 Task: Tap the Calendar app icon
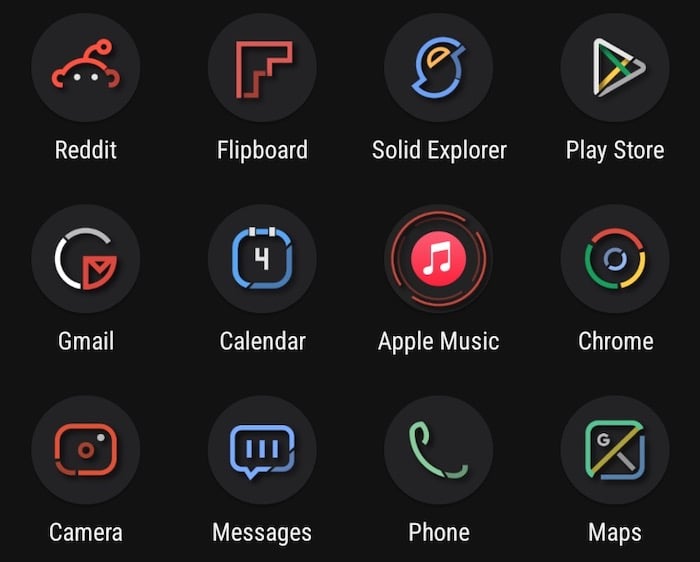coord(262,259)
